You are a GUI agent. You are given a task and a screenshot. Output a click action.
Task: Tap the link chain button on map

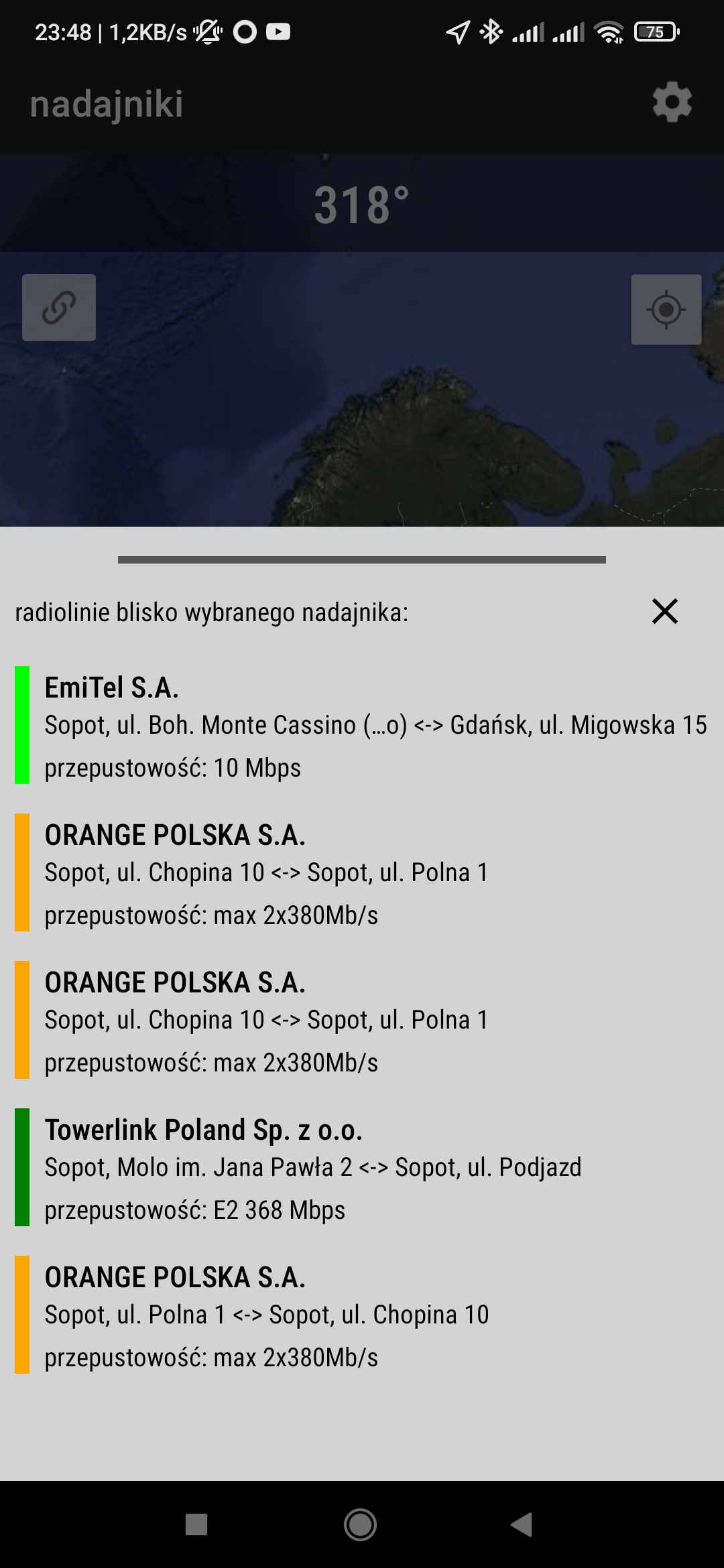pyautogui.click(x=59, y=308)
